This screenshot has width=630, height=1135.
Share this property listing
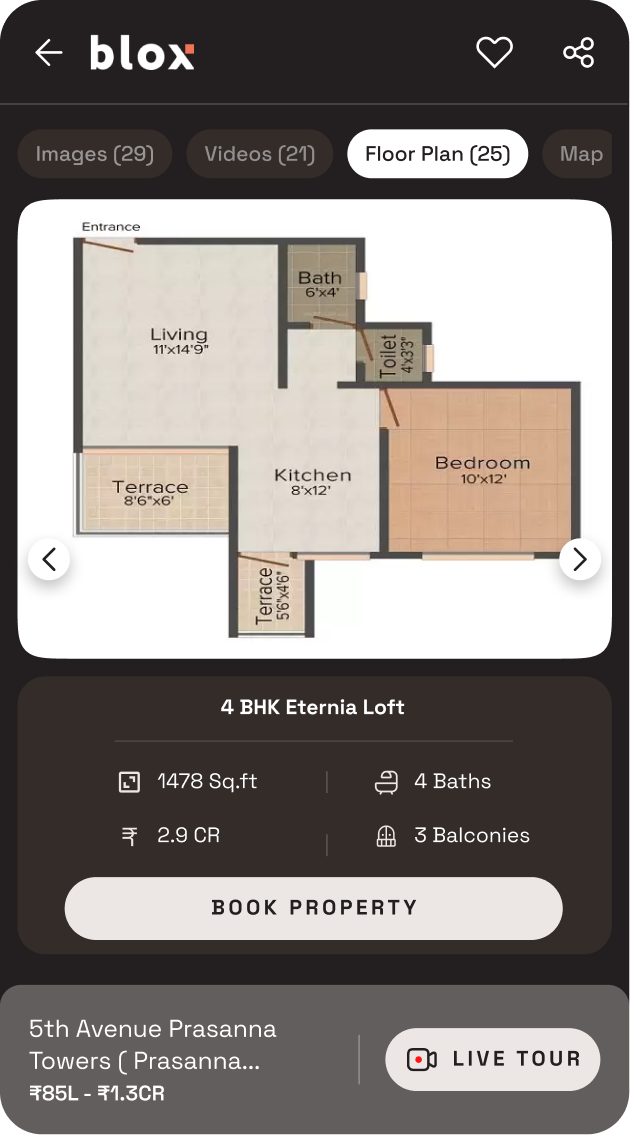tap(578, 53)
